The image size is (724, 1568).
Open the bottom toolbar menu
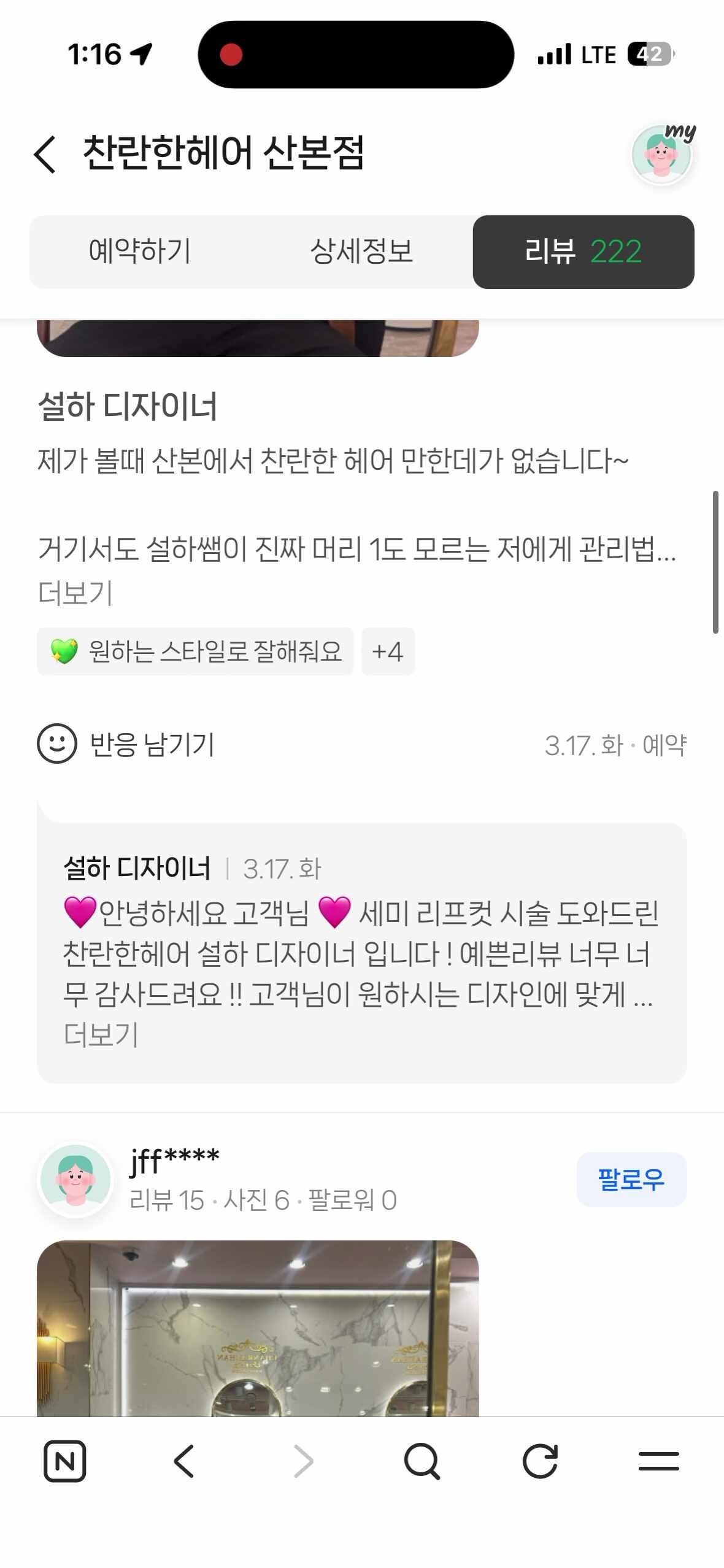(658, 1461)
